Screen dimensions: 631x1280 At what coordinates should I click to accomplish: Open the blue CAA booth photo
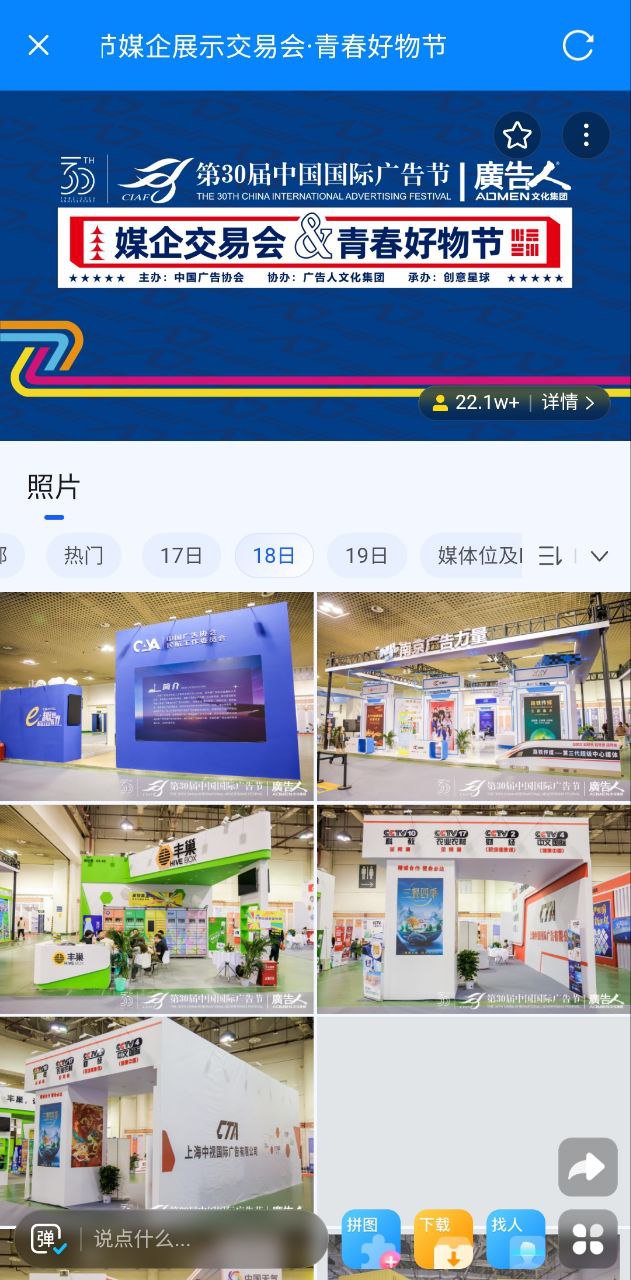(157, 696)
